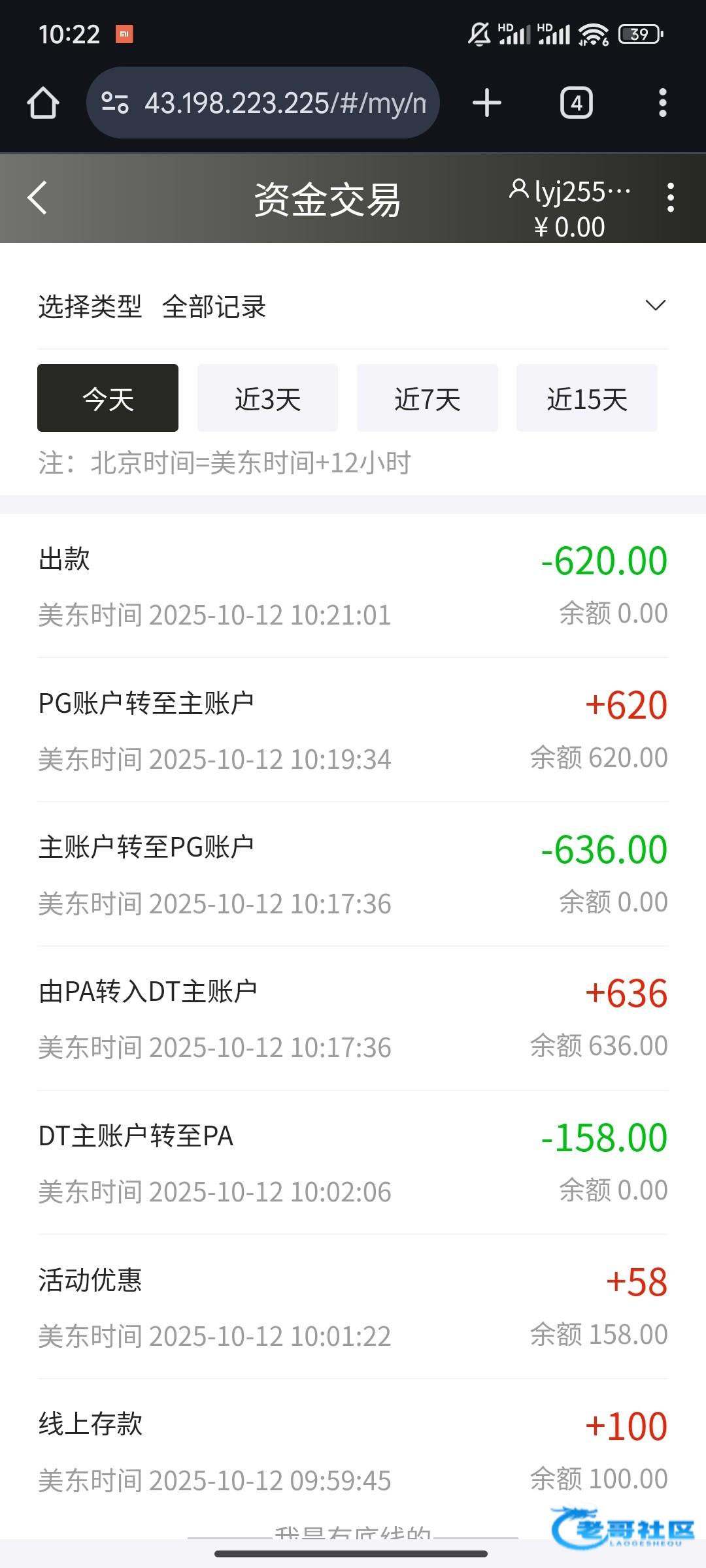Open the browser overflow menu
The image size is (706, 1568).
point(662,103)
